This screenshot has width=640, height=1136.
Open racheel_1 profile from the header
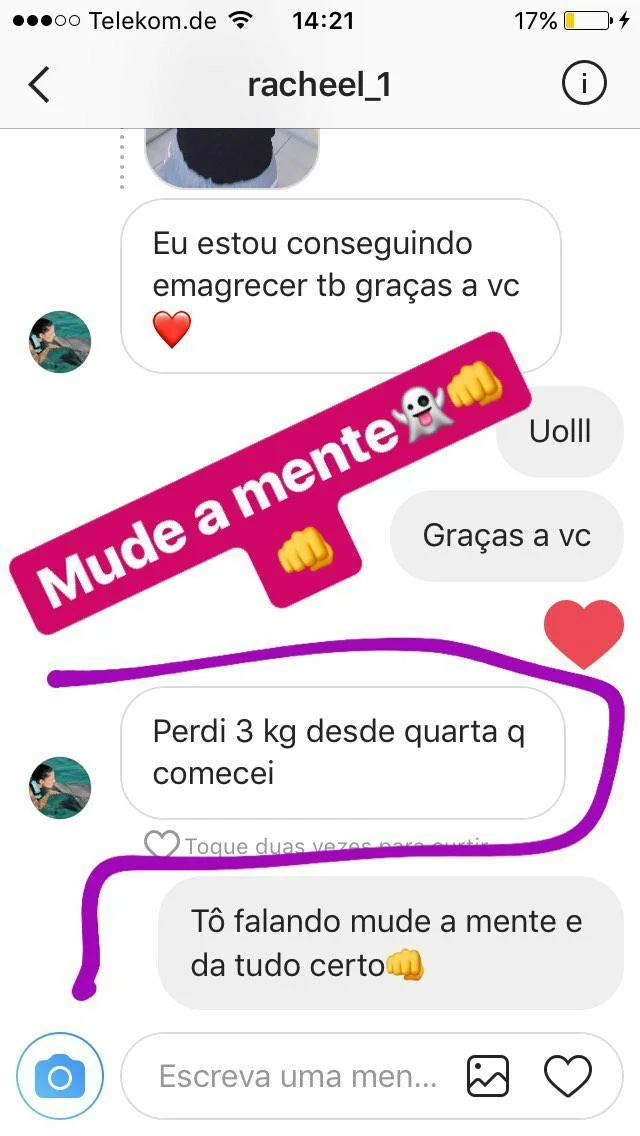click(319, 85)
